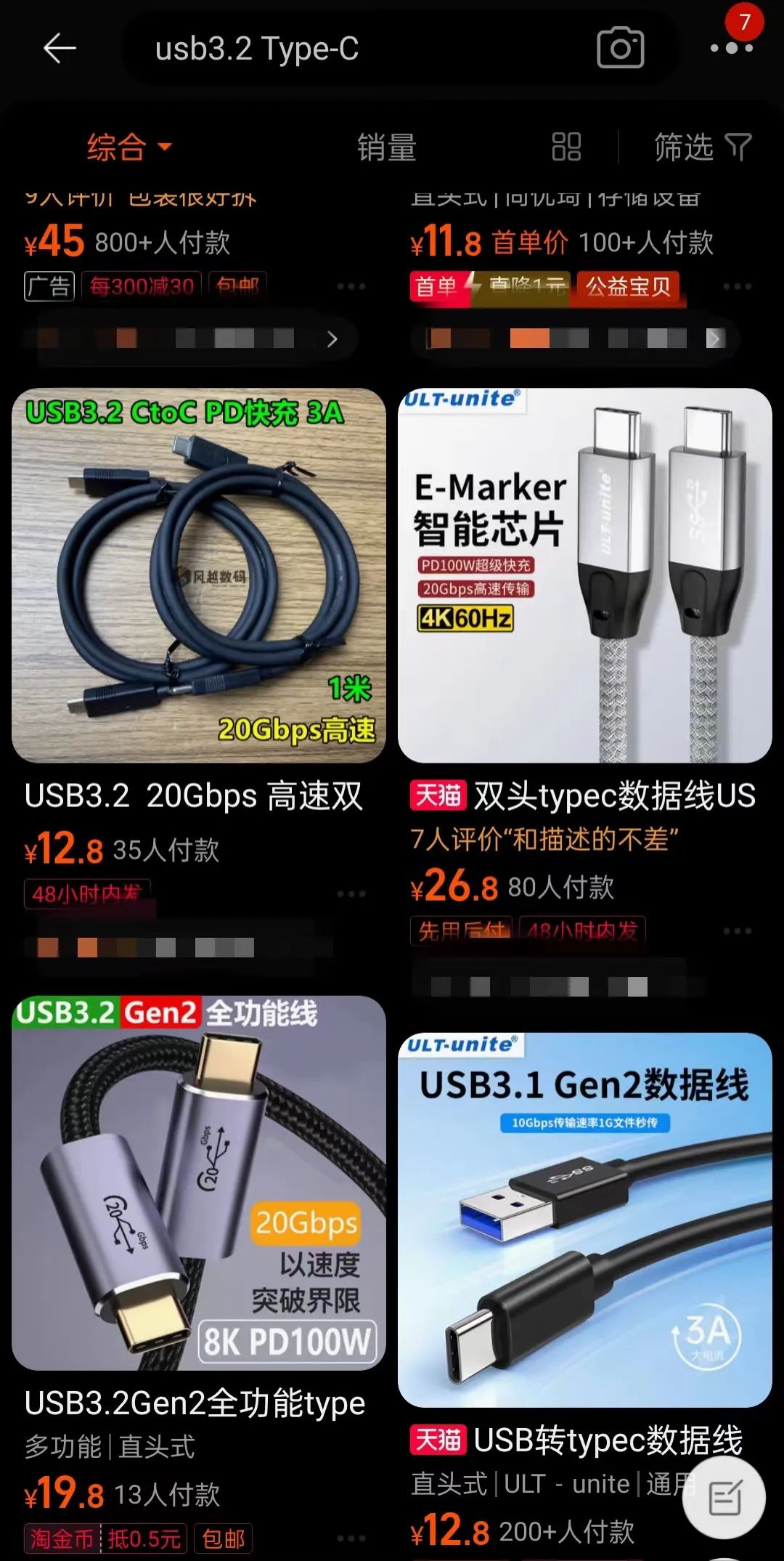The image size is (784, 1561).
Task: Go back using the arrow icon
Action: coord(60,49)
